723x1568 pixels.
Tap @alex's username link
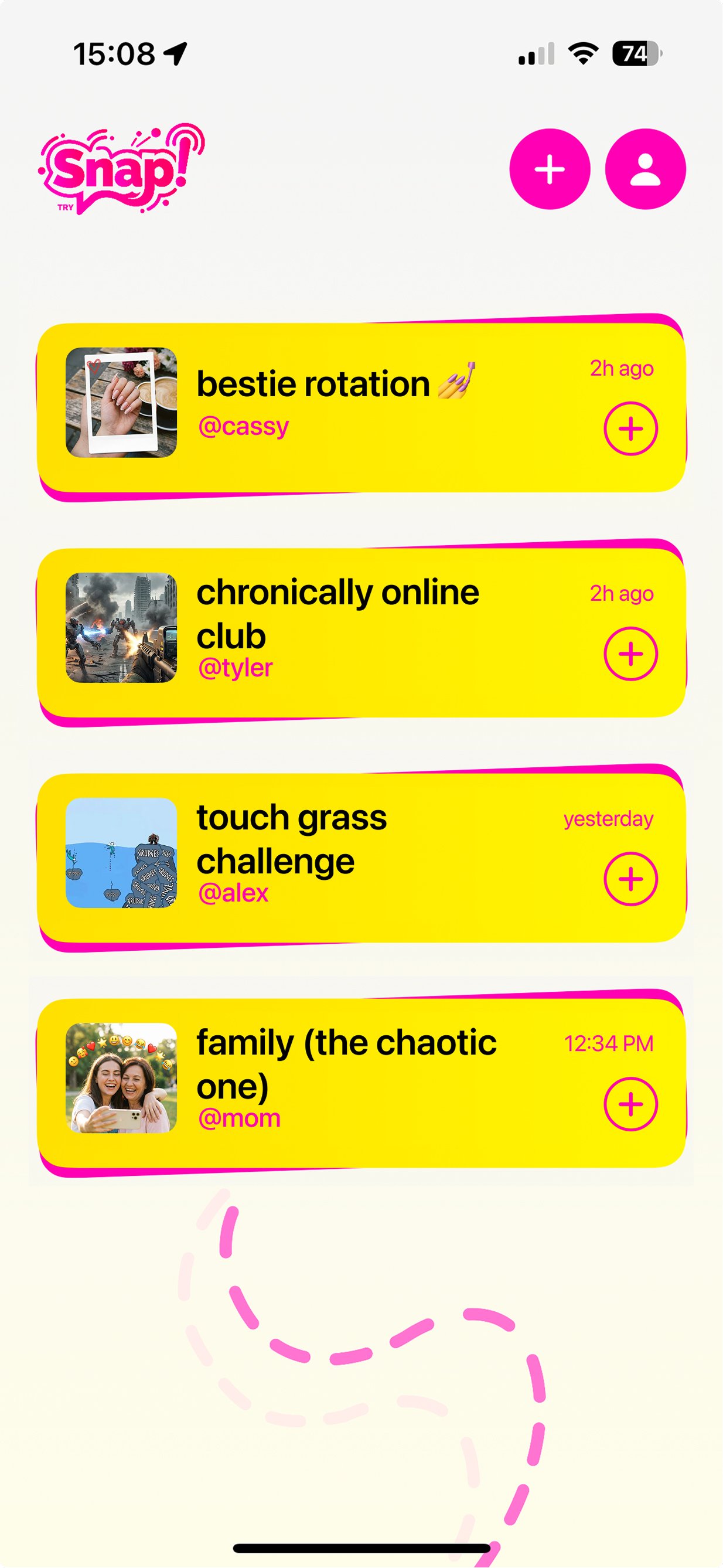233,893
